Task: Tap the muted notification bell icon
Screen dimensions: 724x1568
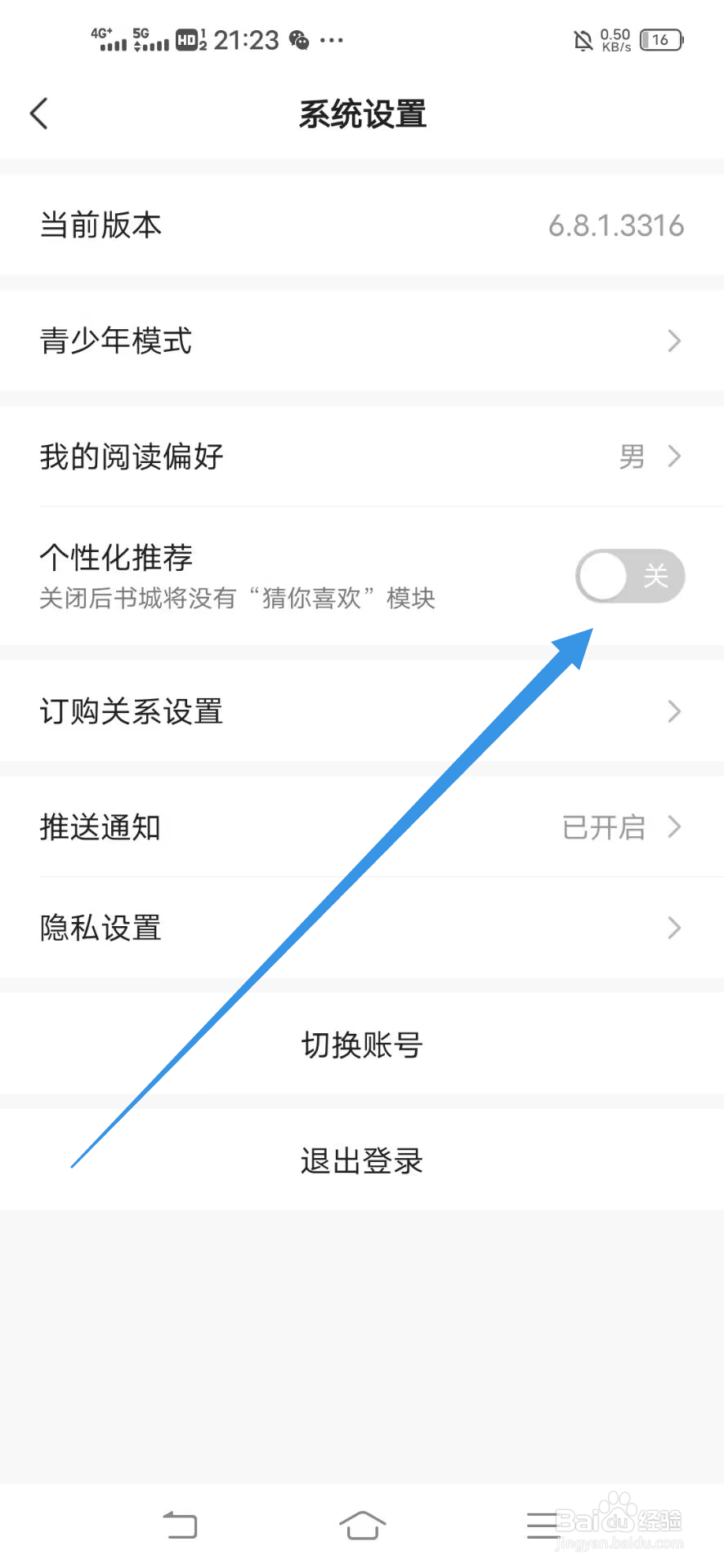Action: tap(583, 39)
